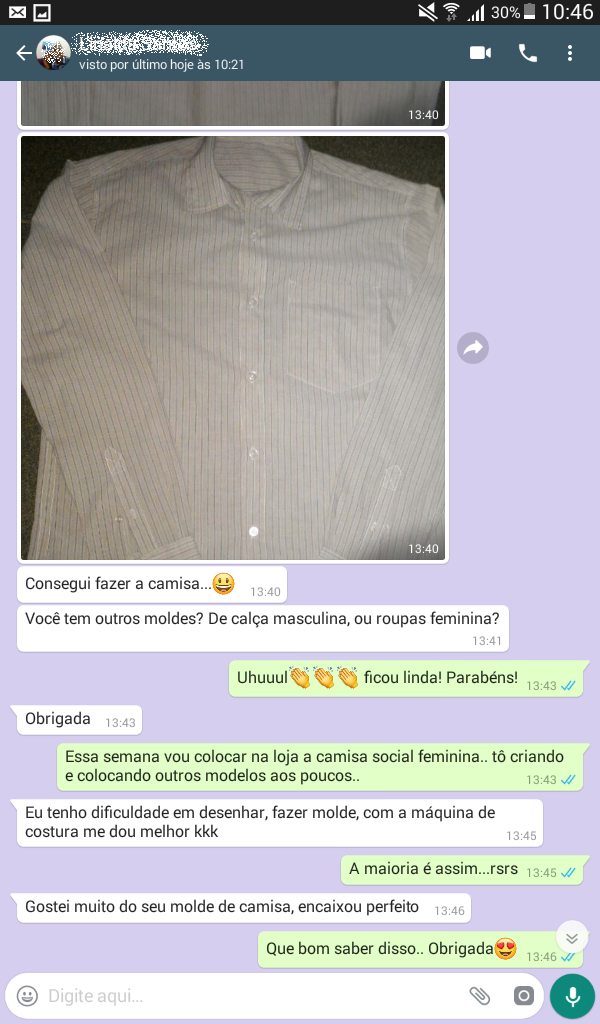Open the emoji picker
Image resolution: width=600 pixels, height=1024 pixels.
coord(28,996)
